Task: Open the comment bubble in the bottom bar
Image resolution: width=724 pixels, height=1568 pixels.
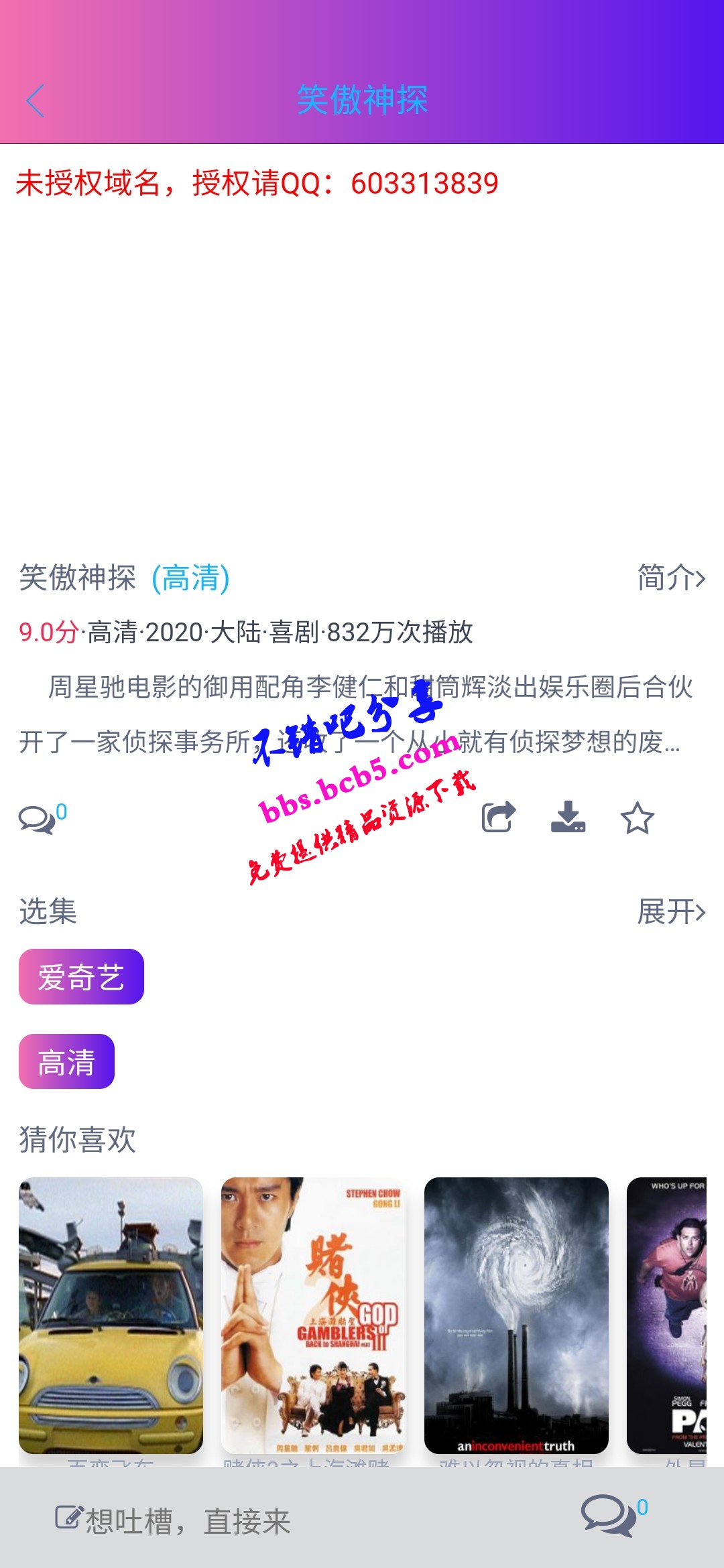Action: click(609, 1516)
